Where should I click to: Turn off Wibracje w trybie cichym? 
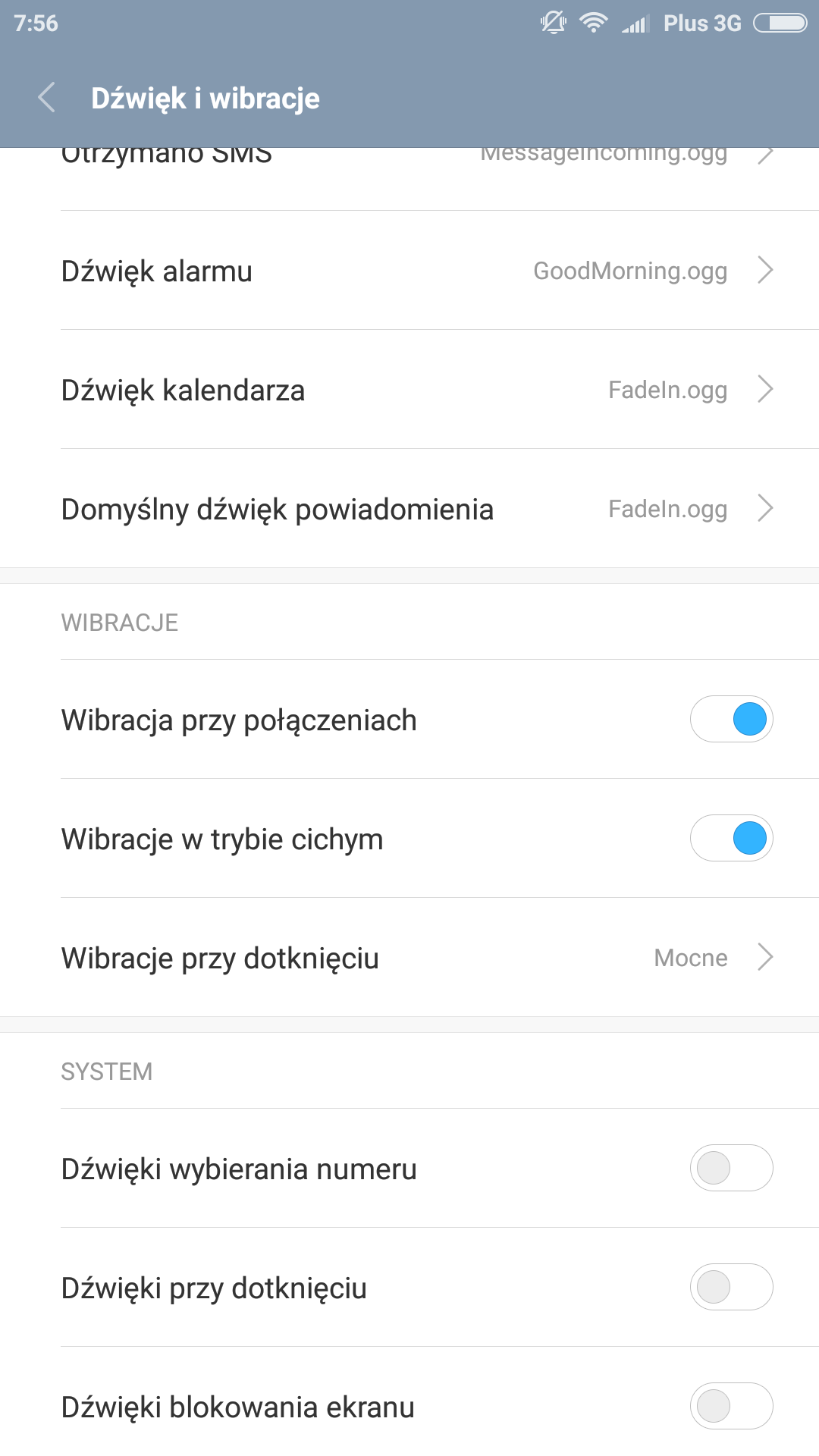731,838
